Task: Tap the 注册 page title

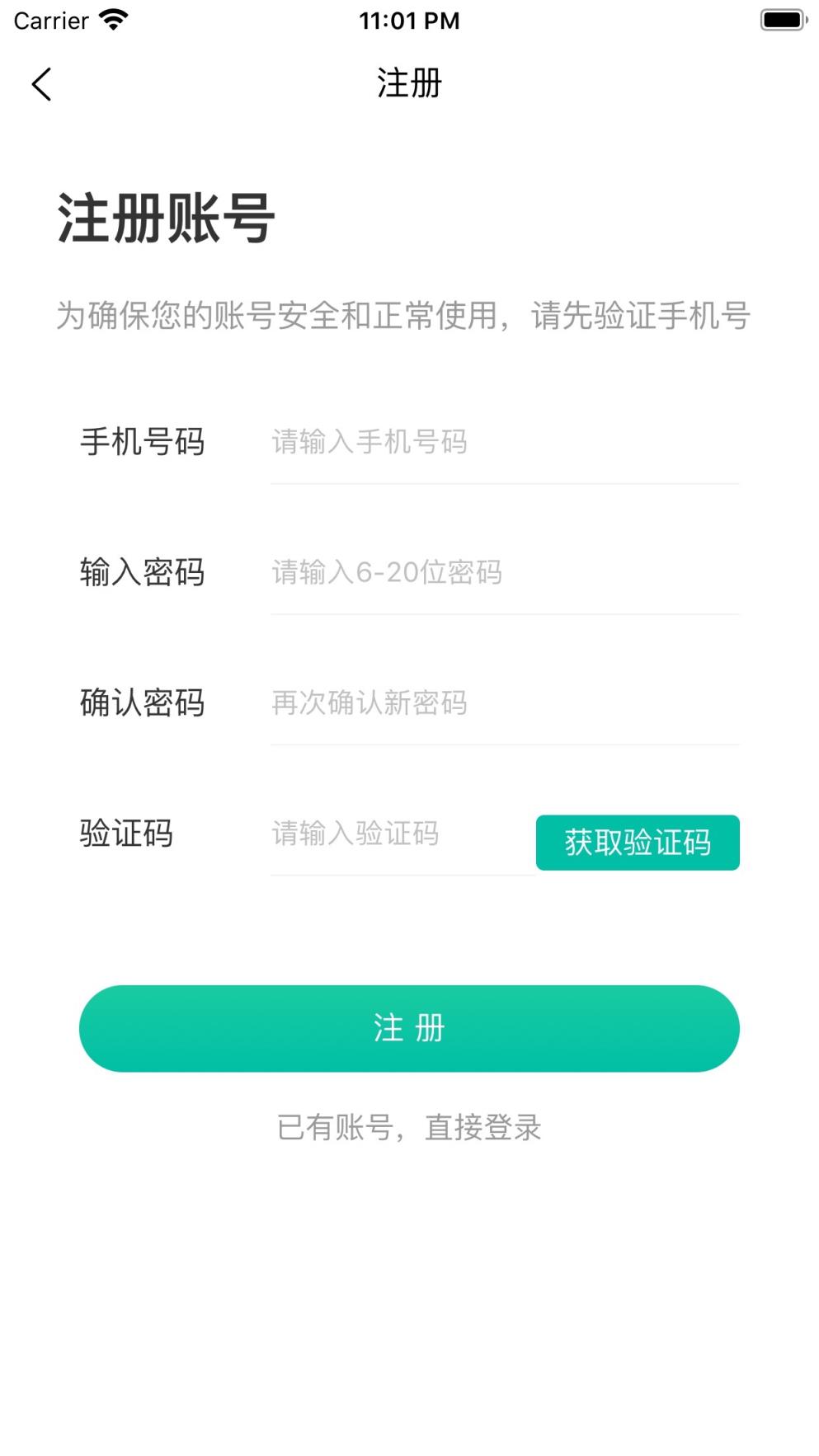Action: click(x=409, y=83)
